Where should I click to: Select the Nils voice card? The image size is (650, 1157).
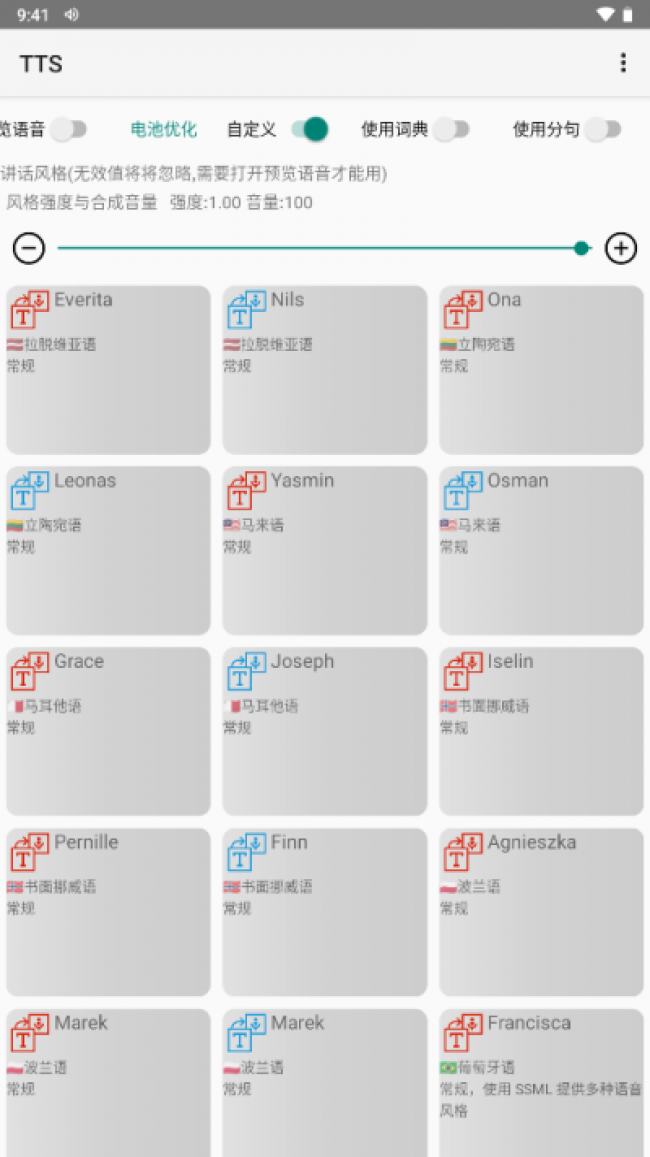click(x=325, y=370)
